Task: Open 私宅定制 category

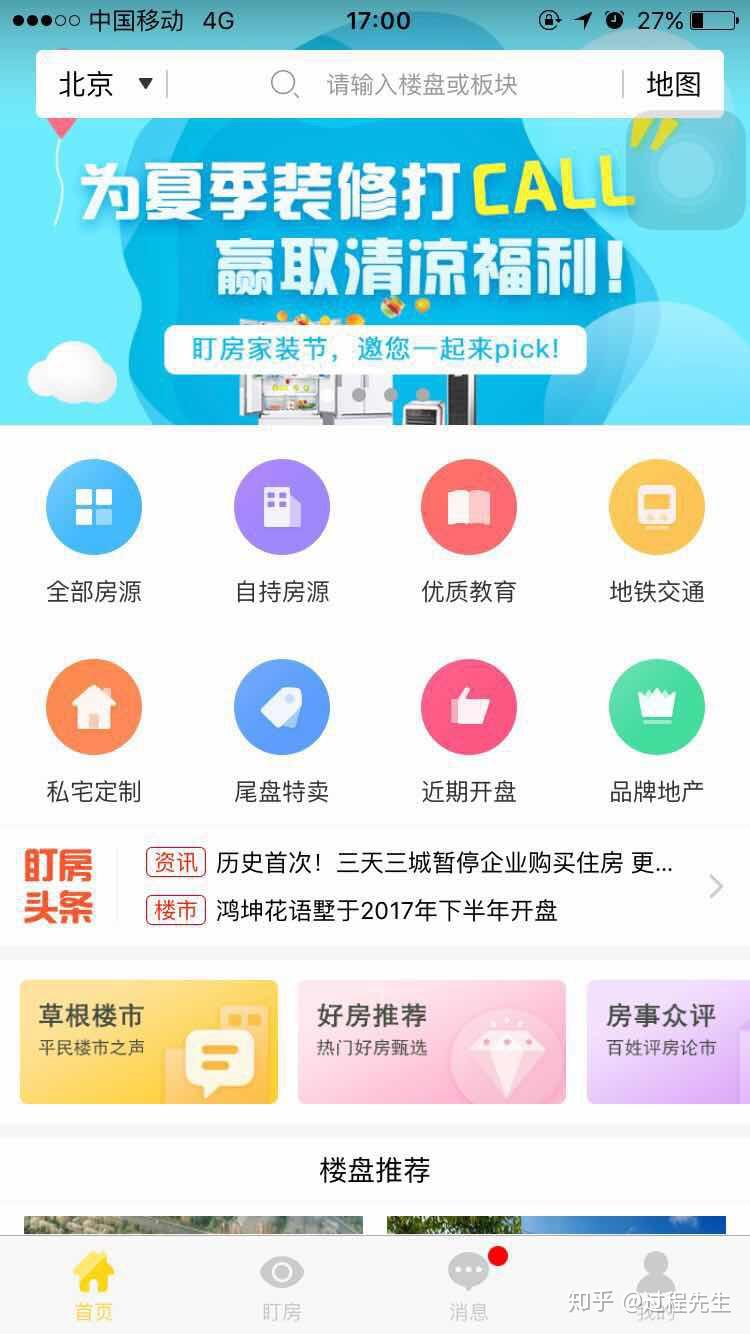Action: coord(94,731)
